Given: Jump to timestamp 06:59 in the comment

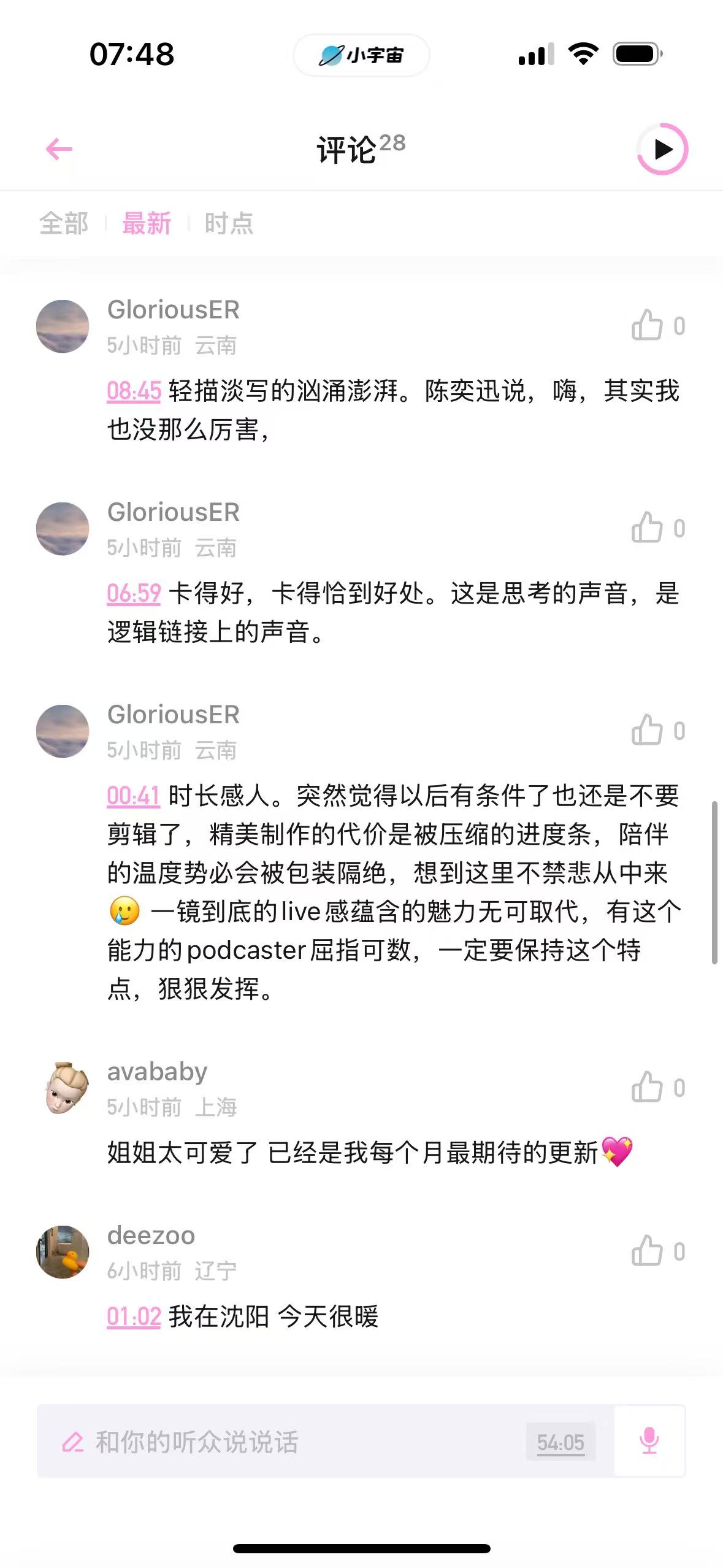Looking at the screenshot, I should coord(134,593).
